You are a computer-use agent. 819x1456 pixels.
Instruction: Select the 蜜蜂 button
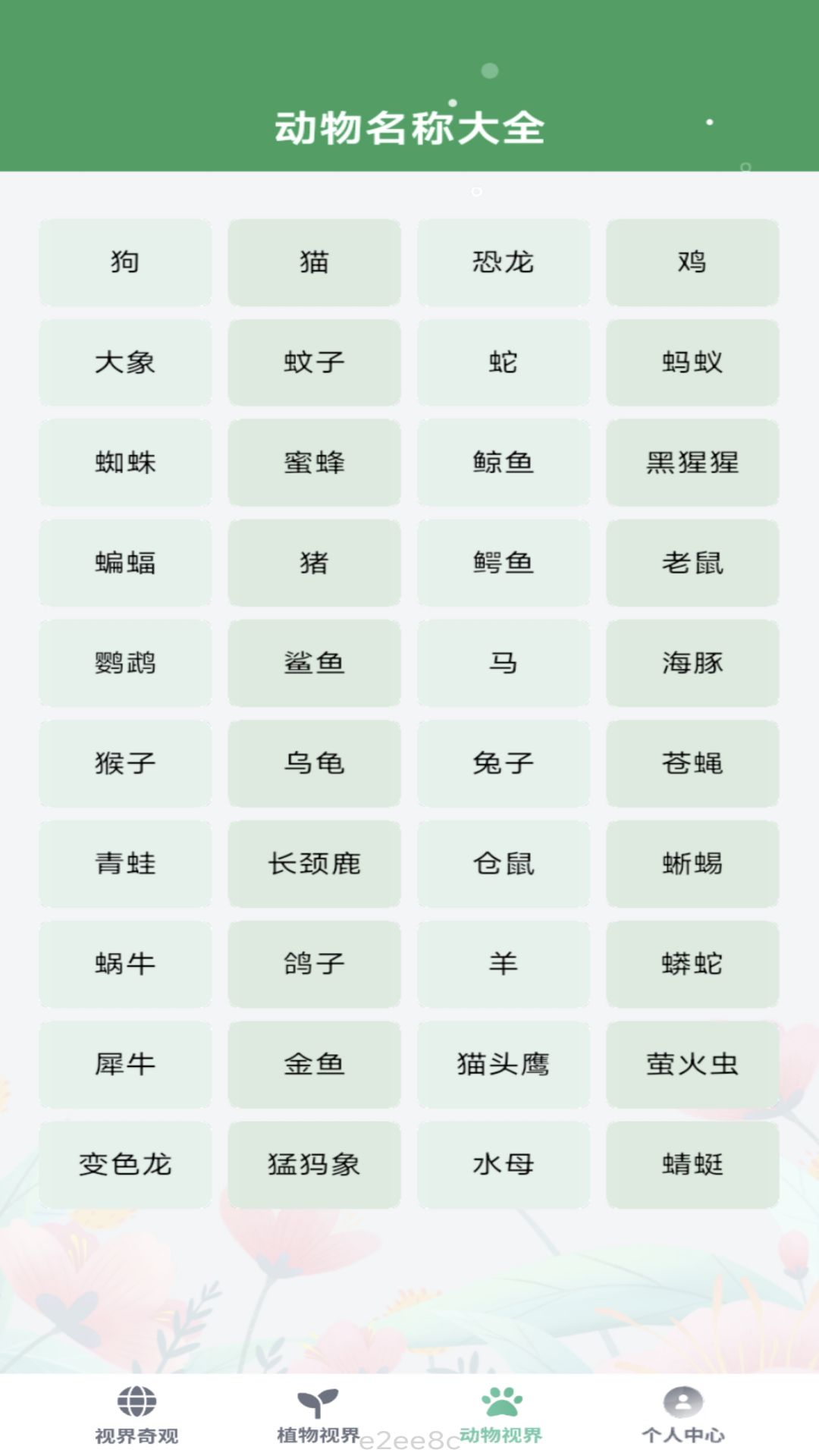point(314,463)
